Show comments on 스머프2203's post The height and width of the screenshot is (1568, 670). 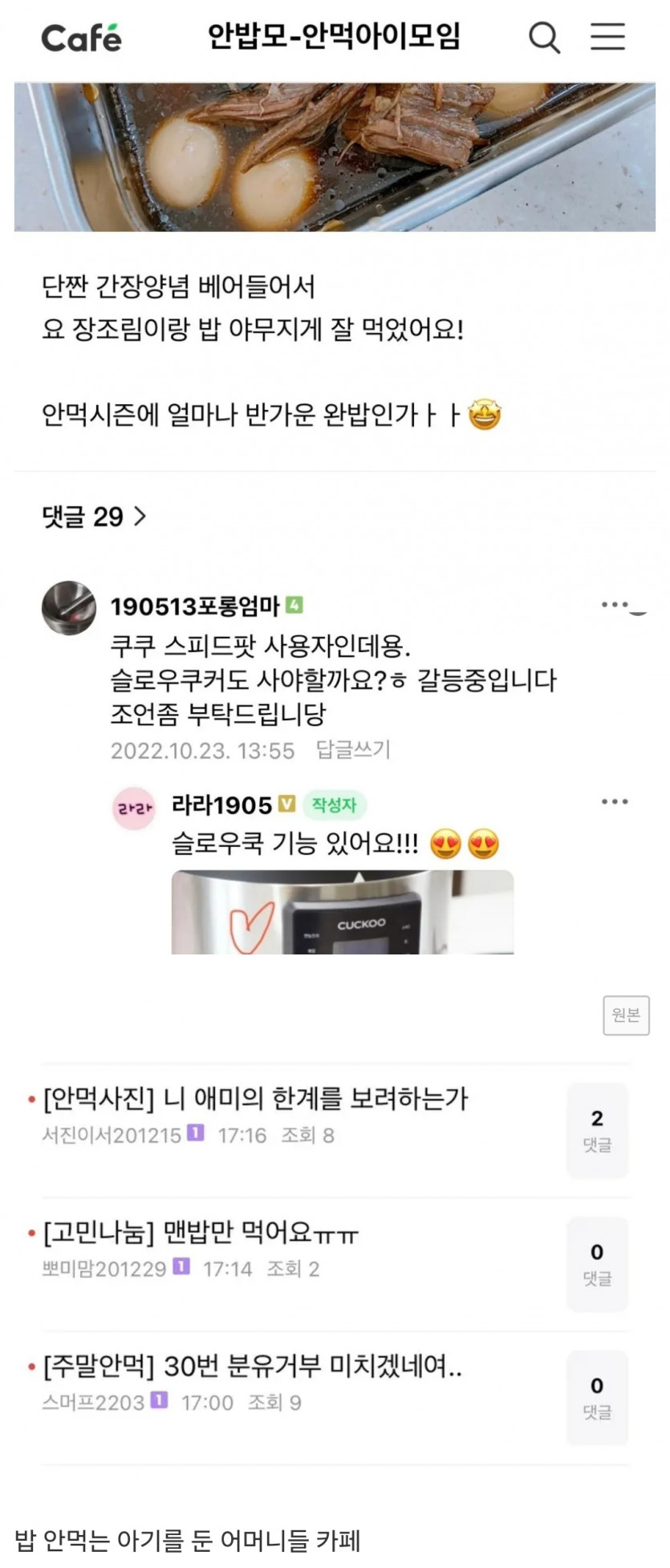[x=597, y=1398]
